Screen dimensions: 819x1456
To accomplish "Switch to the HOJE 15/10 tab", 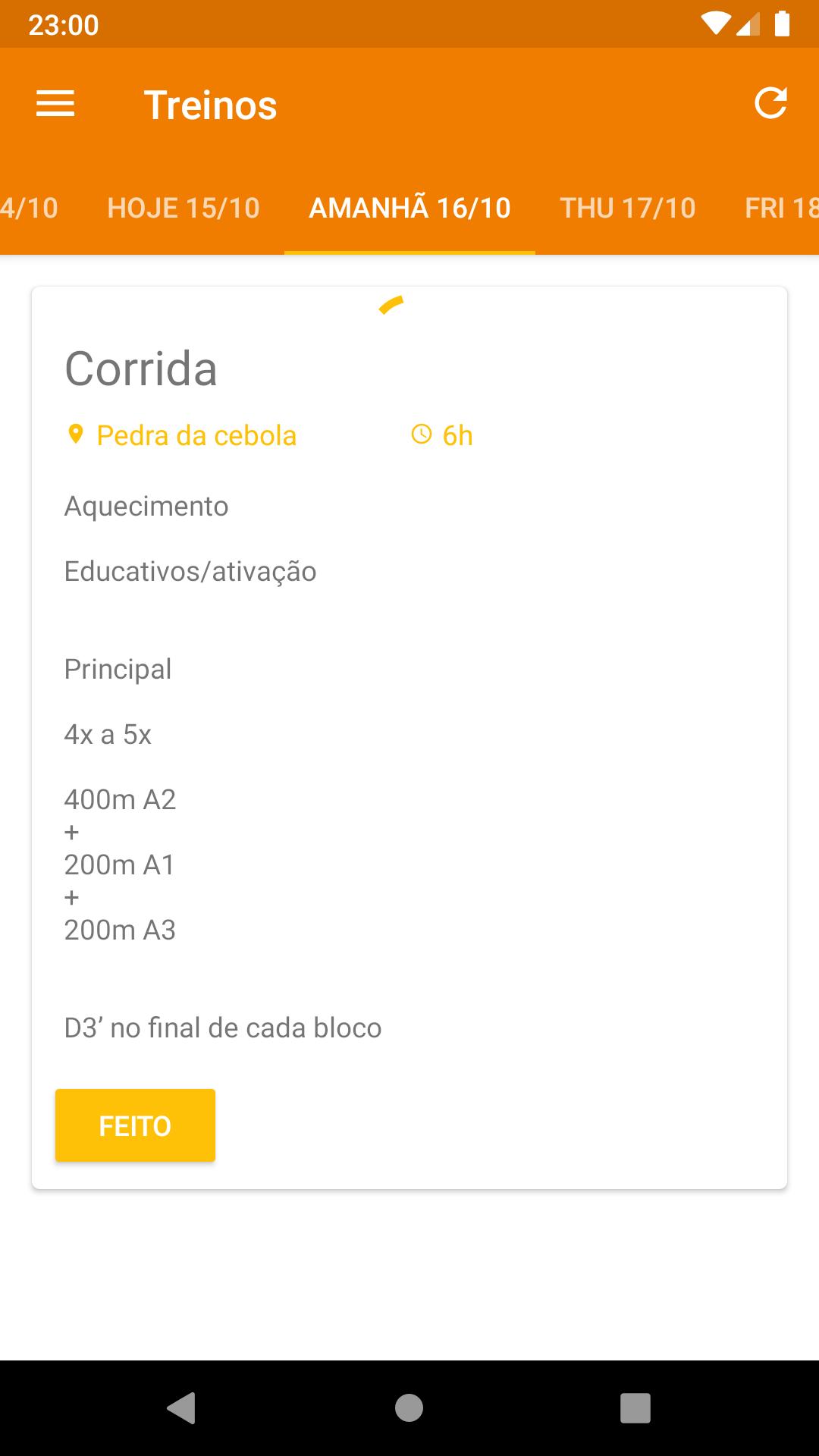I will coord(184,208).
